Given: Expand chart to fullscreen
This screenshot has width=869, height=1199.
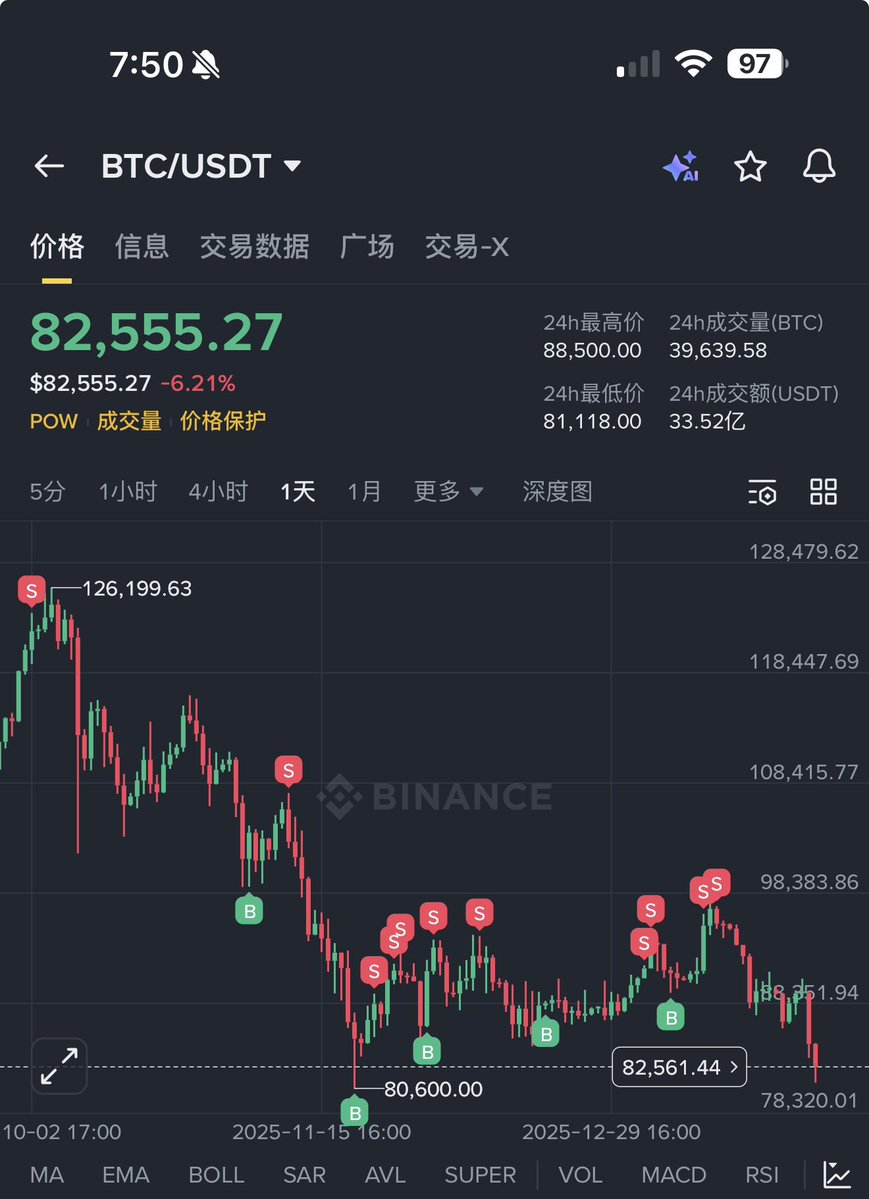Looking at the screenshot, I should coord(59,1066).
